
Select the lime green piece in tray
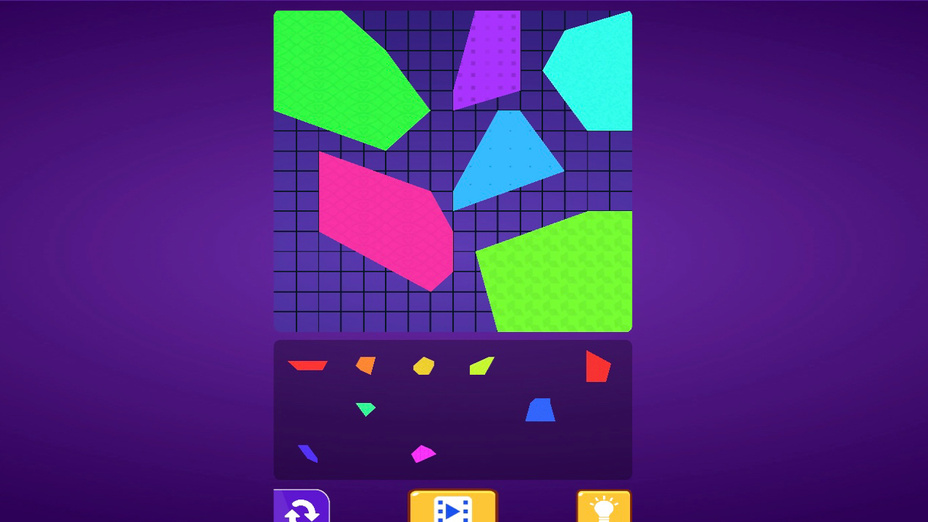click(x=482, y=366)
